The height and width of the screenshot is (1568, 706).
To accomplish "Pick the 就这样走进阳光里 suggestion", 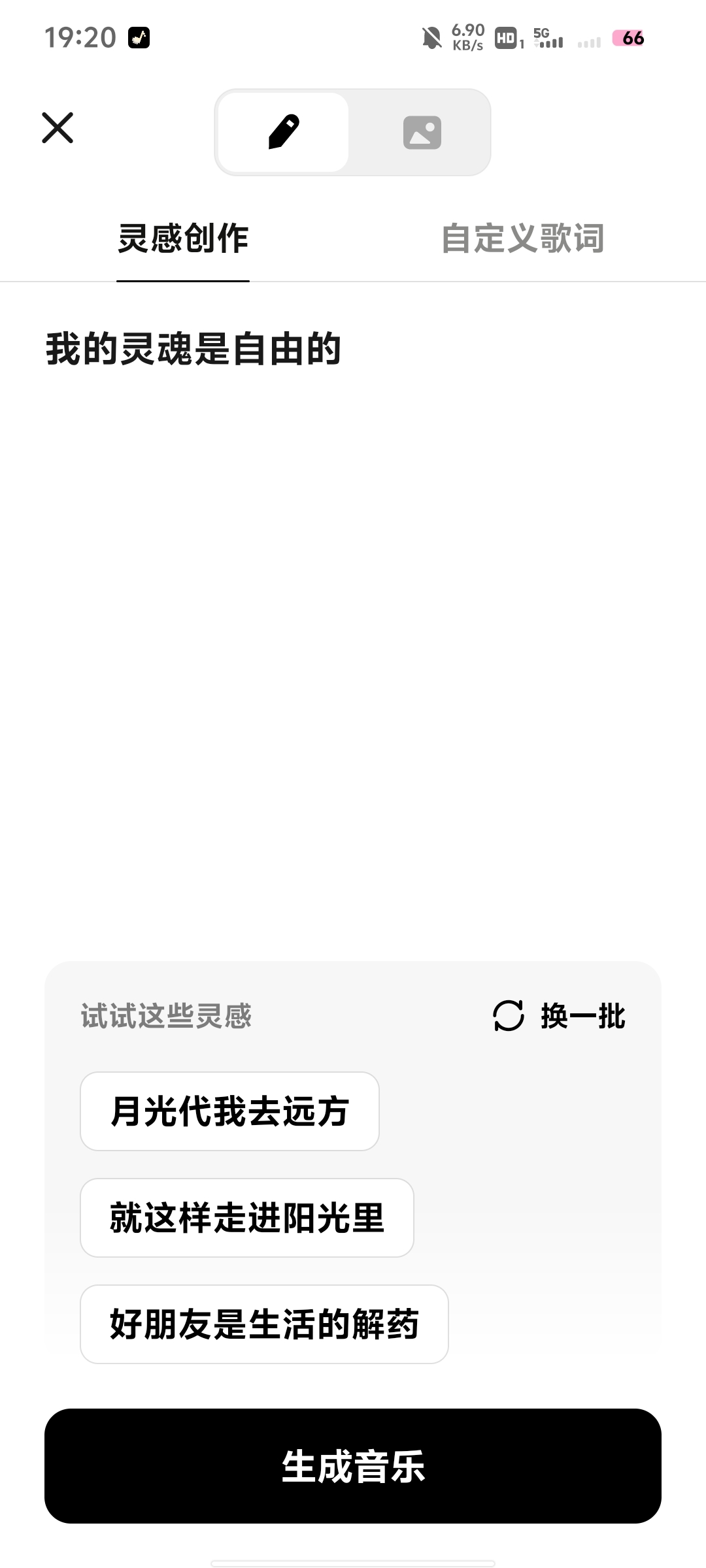I will coord(247,1218).
